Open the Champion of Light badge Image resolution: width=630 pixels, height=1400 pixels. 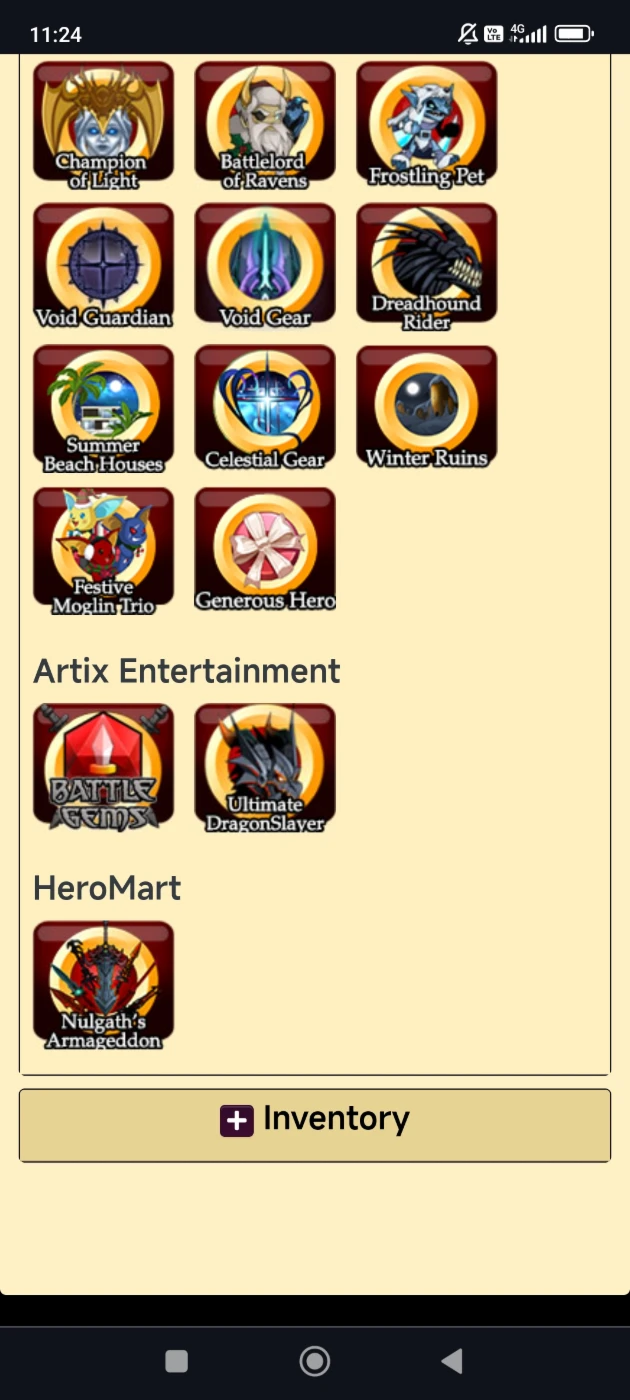[103, 124]
